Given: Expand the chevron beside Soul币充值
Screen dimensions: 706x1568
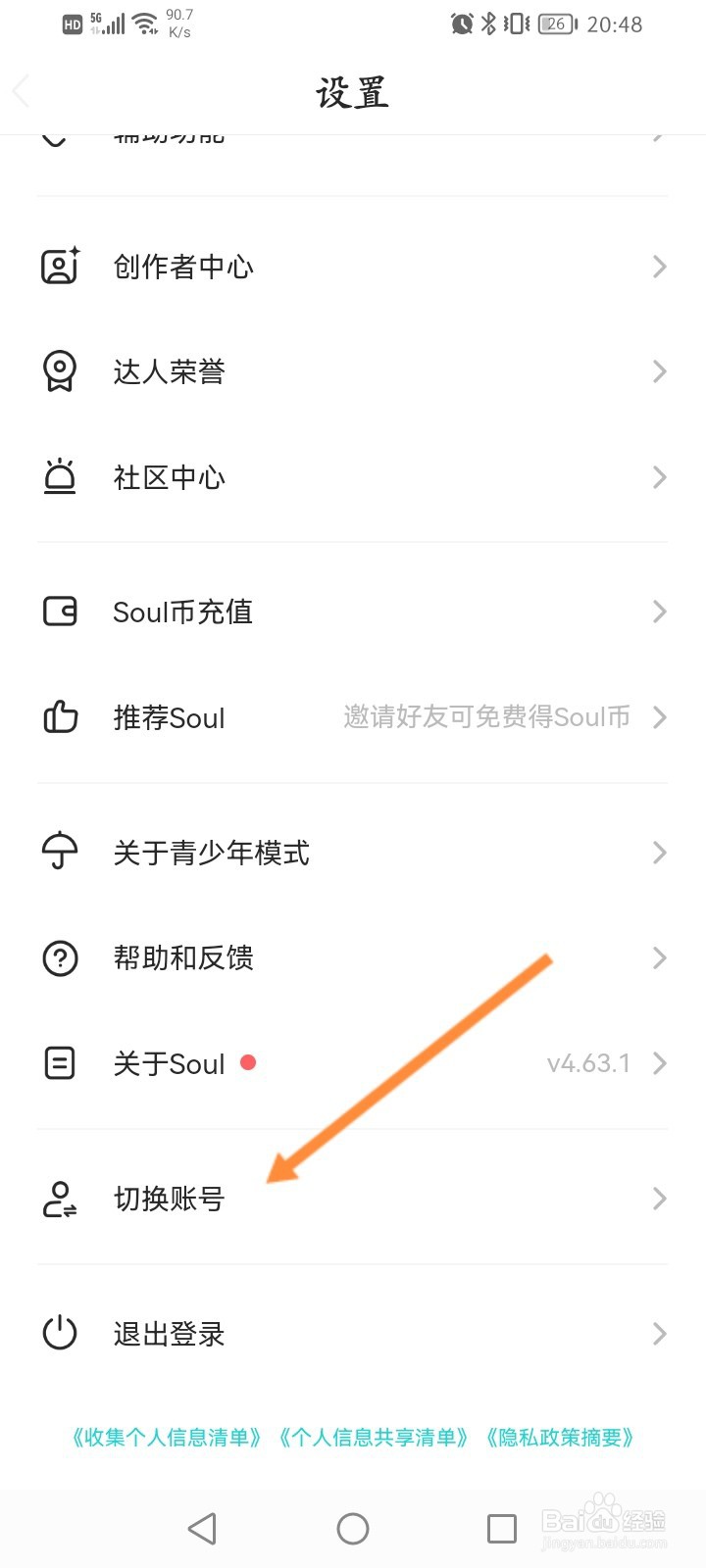Looking at the screenshot, I should pyautogui.click(x=658, y=612).
